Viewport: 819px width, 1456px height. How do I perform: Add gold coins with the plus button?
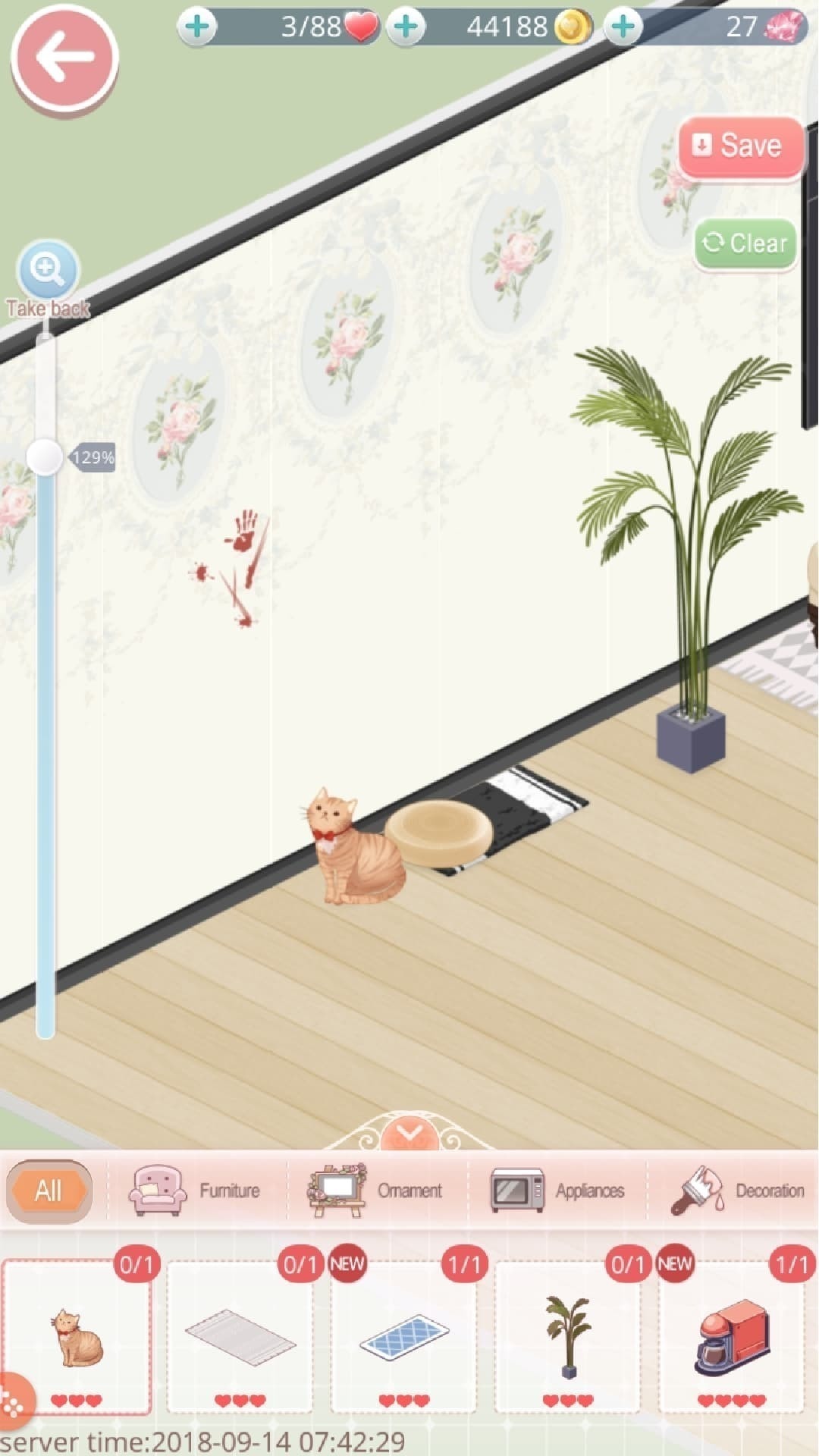coord(406,27)
